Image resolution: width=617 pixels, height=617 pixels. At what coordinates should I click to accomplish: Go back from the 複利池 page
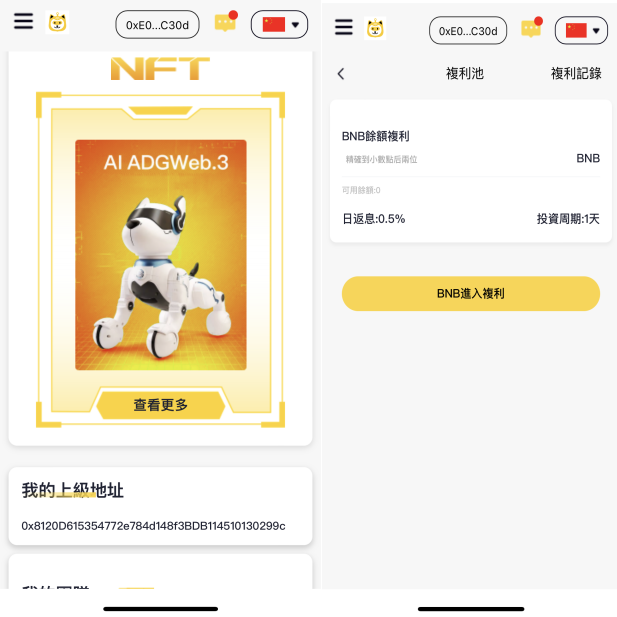tap(341, 74)
